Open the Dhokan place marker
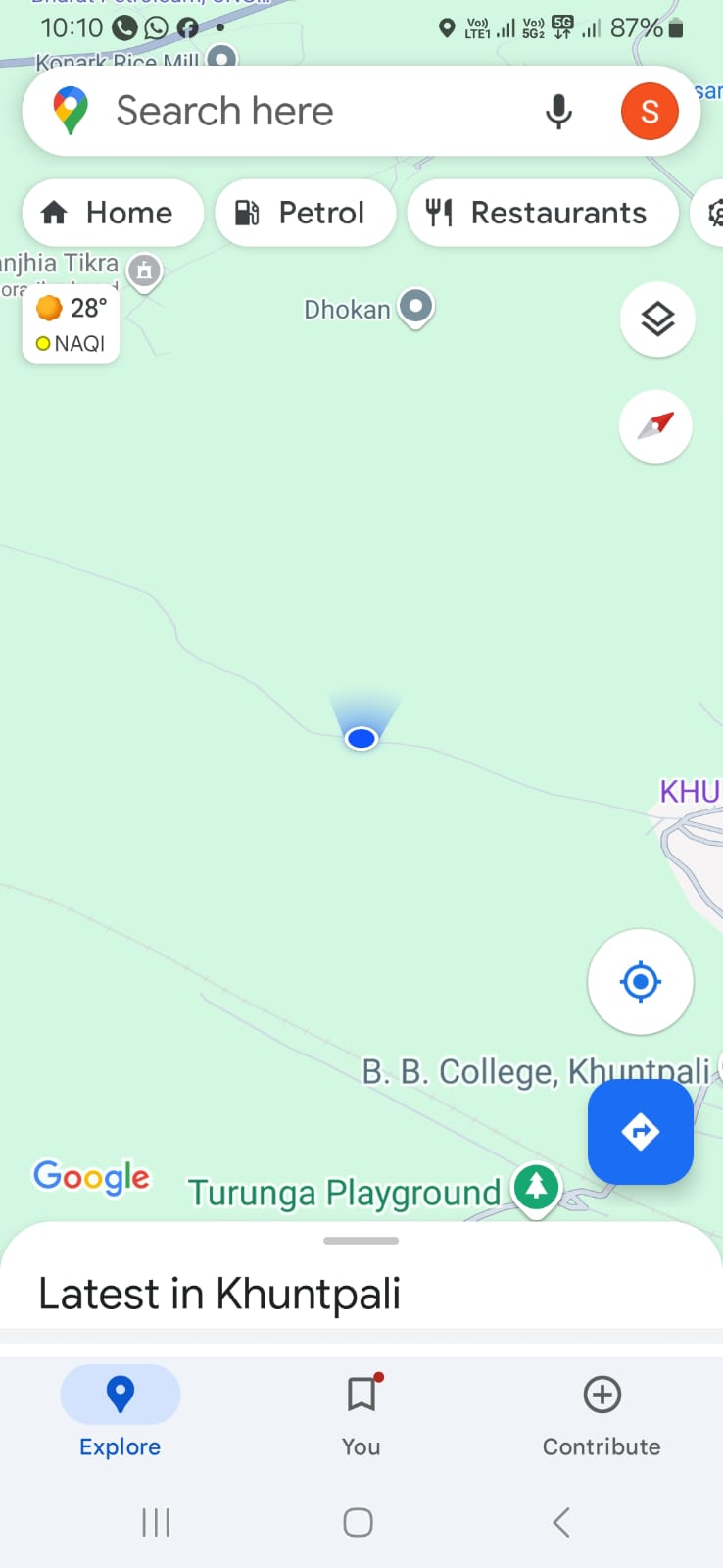The height and width of the screenshot is (1568, 723). pos(416,308)
